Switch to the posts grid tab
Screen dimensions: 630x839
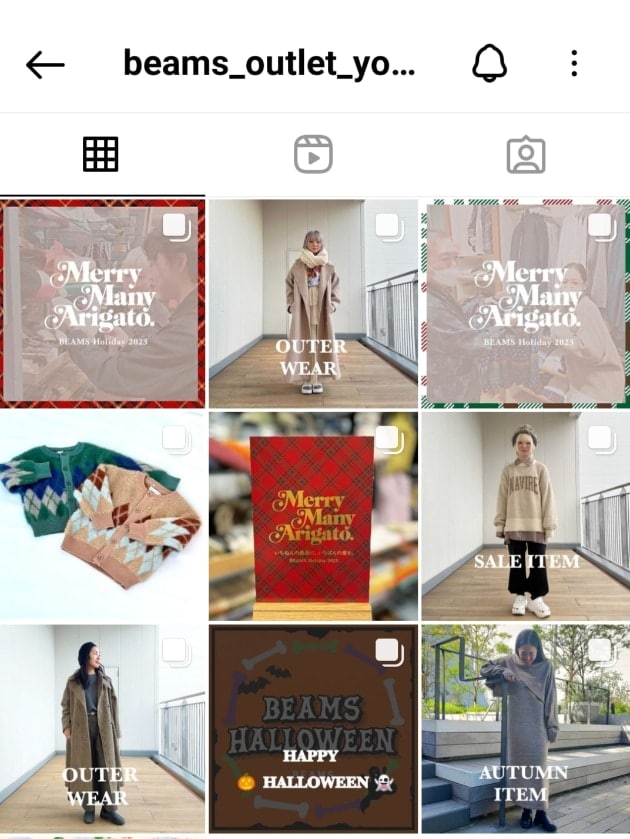101,155
